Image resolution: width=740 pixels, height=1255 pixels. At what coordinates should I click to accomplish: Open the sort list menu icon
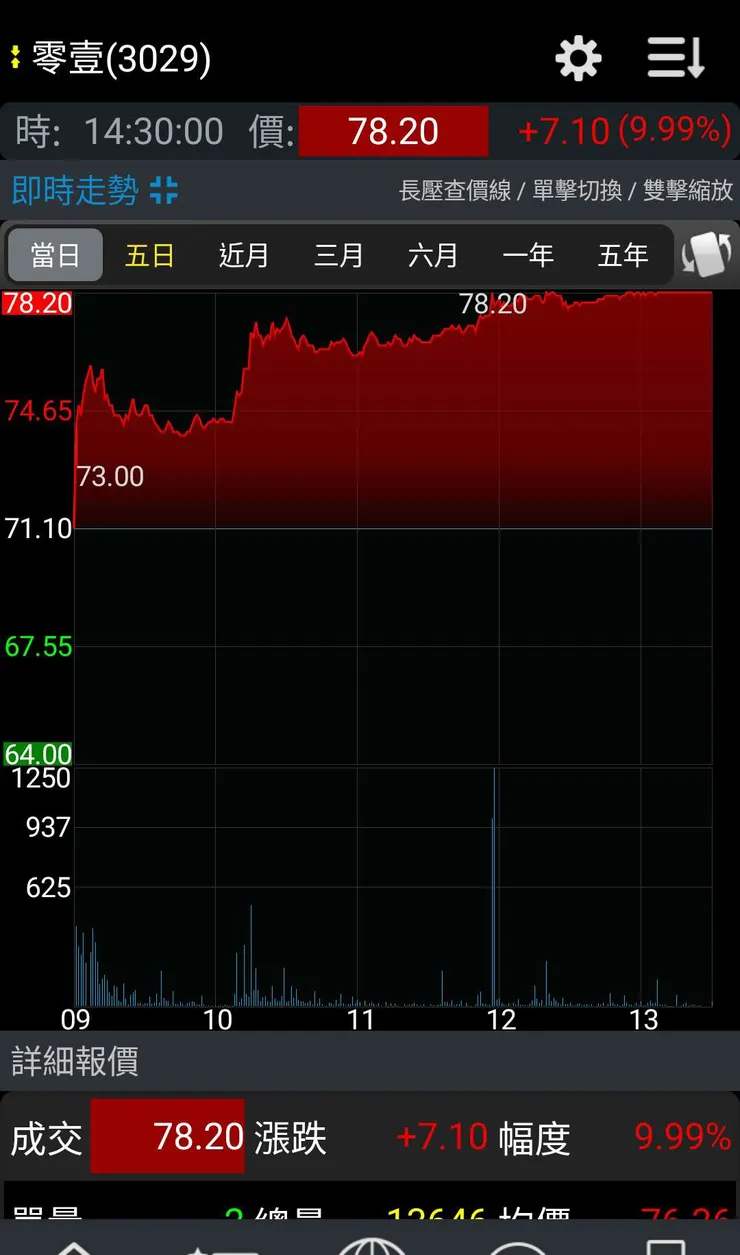tap(676, 59)
